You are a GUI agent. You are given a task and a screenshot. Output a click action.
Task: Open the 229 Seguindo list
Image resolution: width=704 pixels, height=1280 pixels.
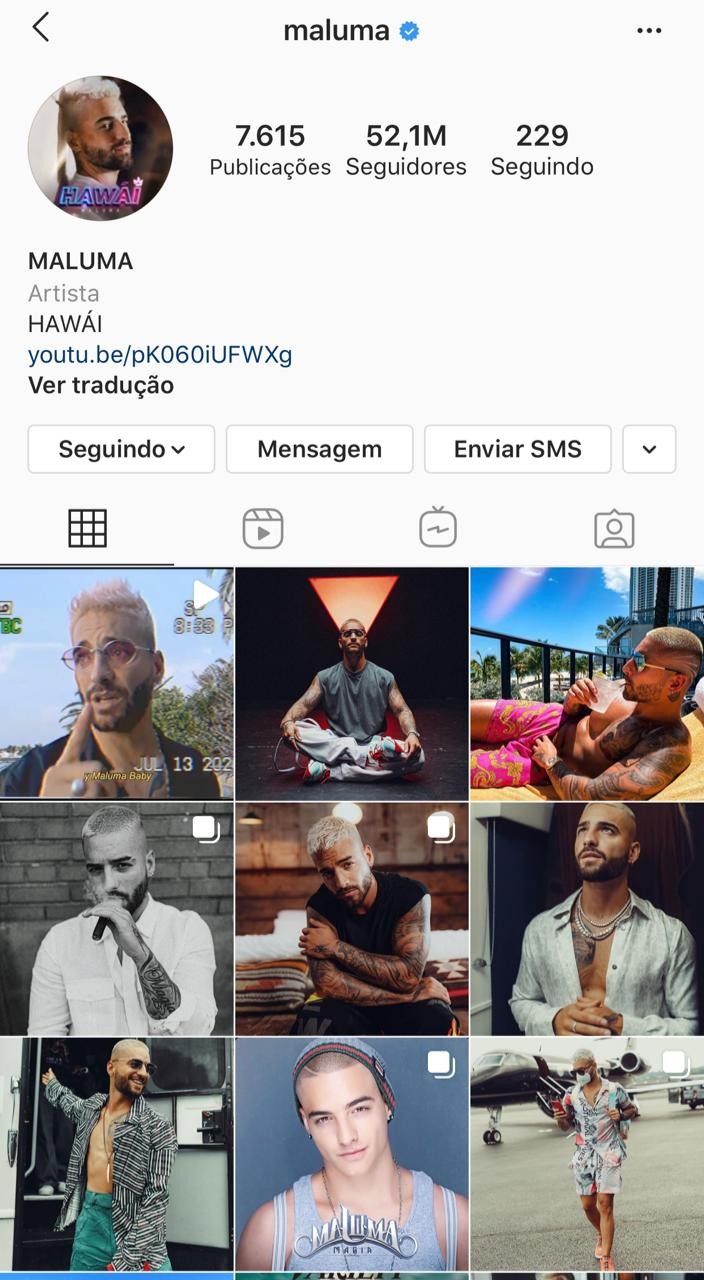[542, 150]
